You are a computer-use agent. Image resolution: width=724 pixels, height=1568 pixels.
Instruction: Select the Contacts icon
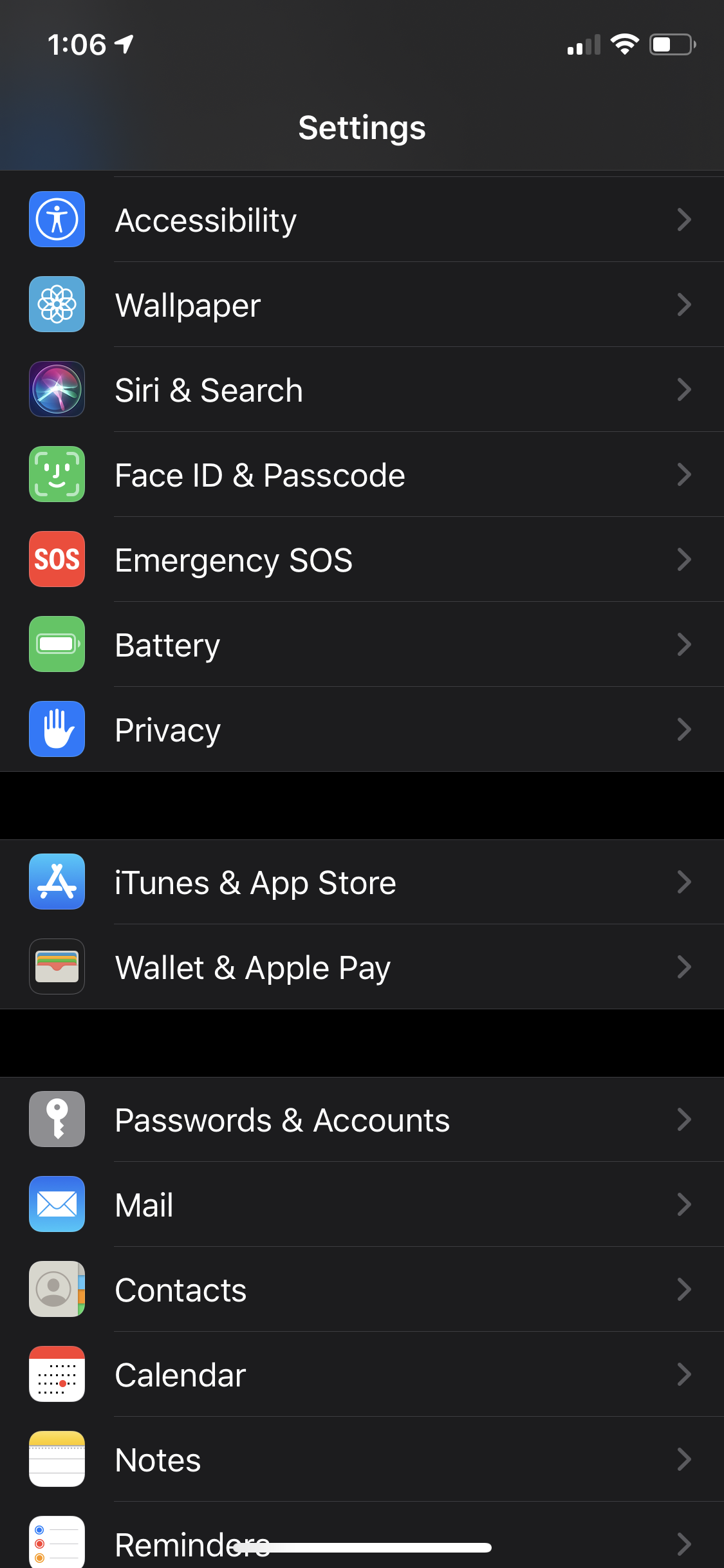(57, 1289)
